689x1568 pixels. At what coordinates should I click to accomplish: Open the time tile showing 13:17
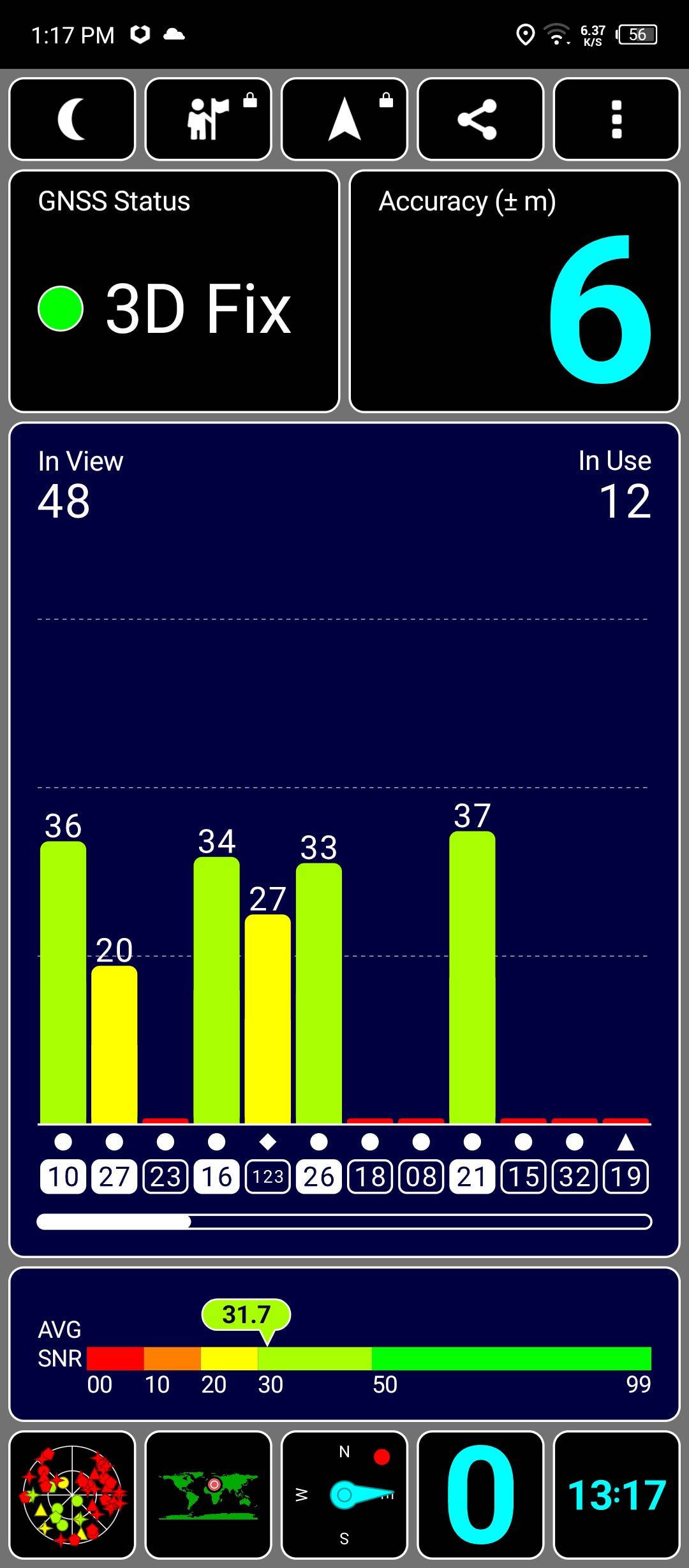(x=616, y=1495)
